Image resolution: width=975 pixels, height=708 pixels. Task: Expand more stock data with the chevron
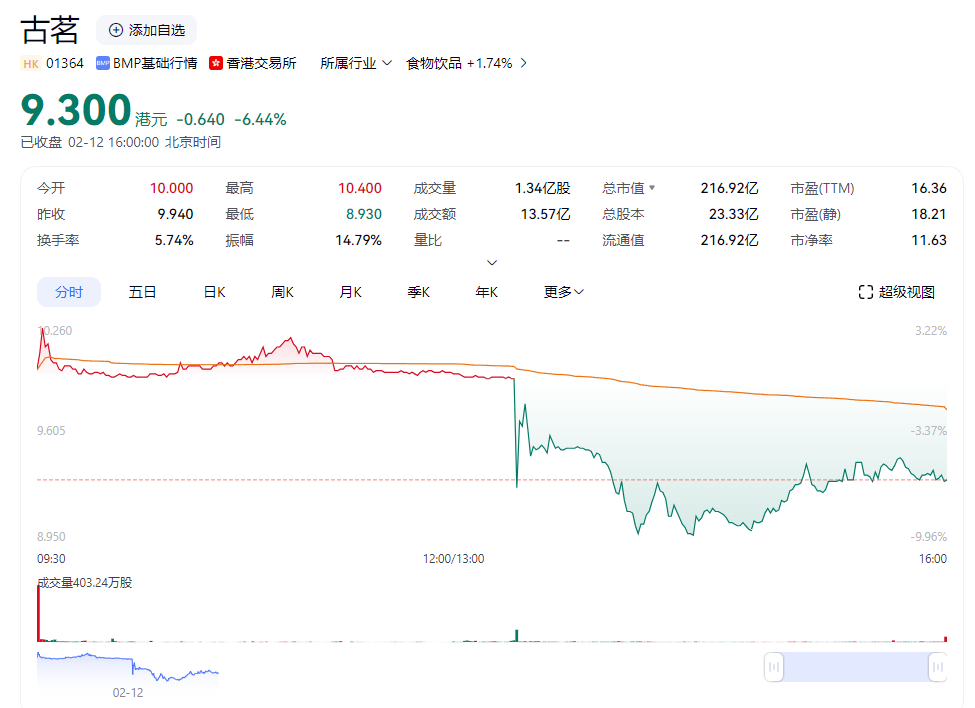(492, 262)
